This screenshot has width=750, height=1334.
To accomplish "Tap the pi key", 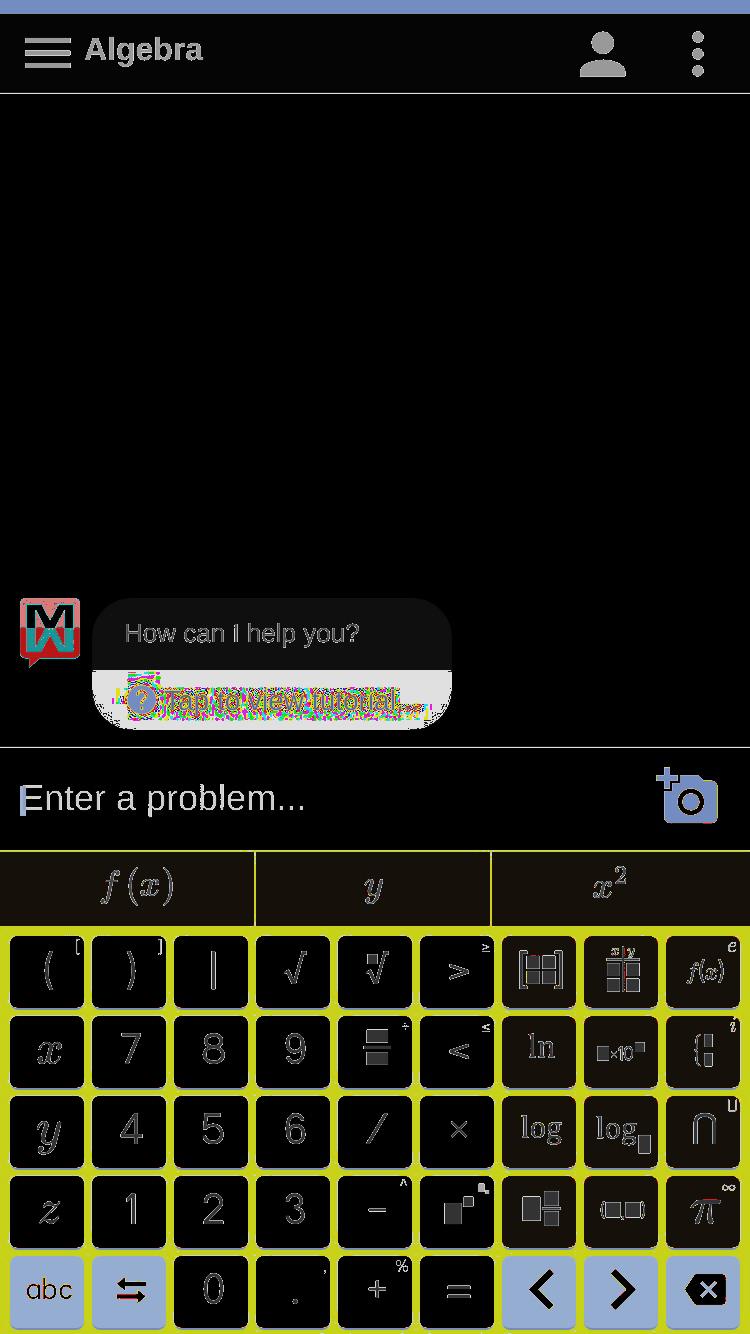I will click(x=703, y=1211).
